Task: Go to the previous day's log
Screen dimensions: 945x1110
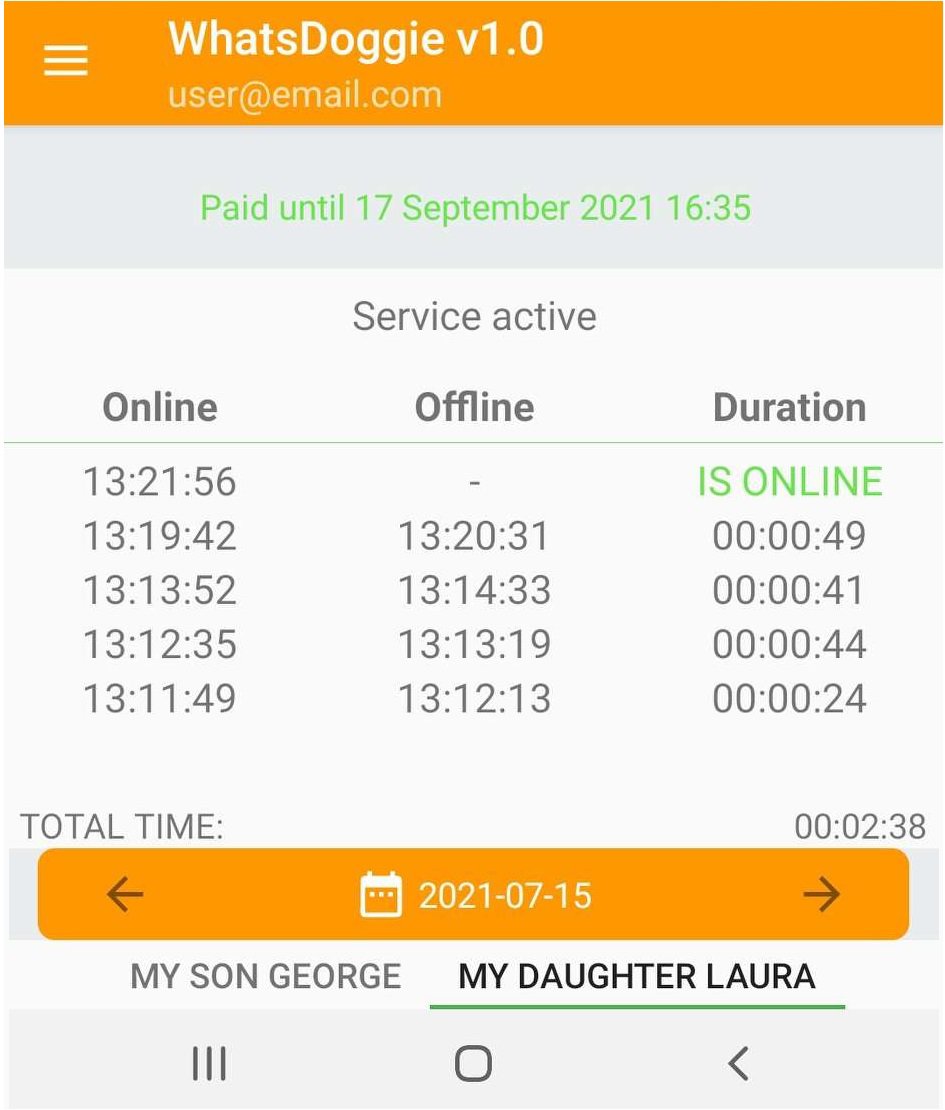Action: pos(125,895)
